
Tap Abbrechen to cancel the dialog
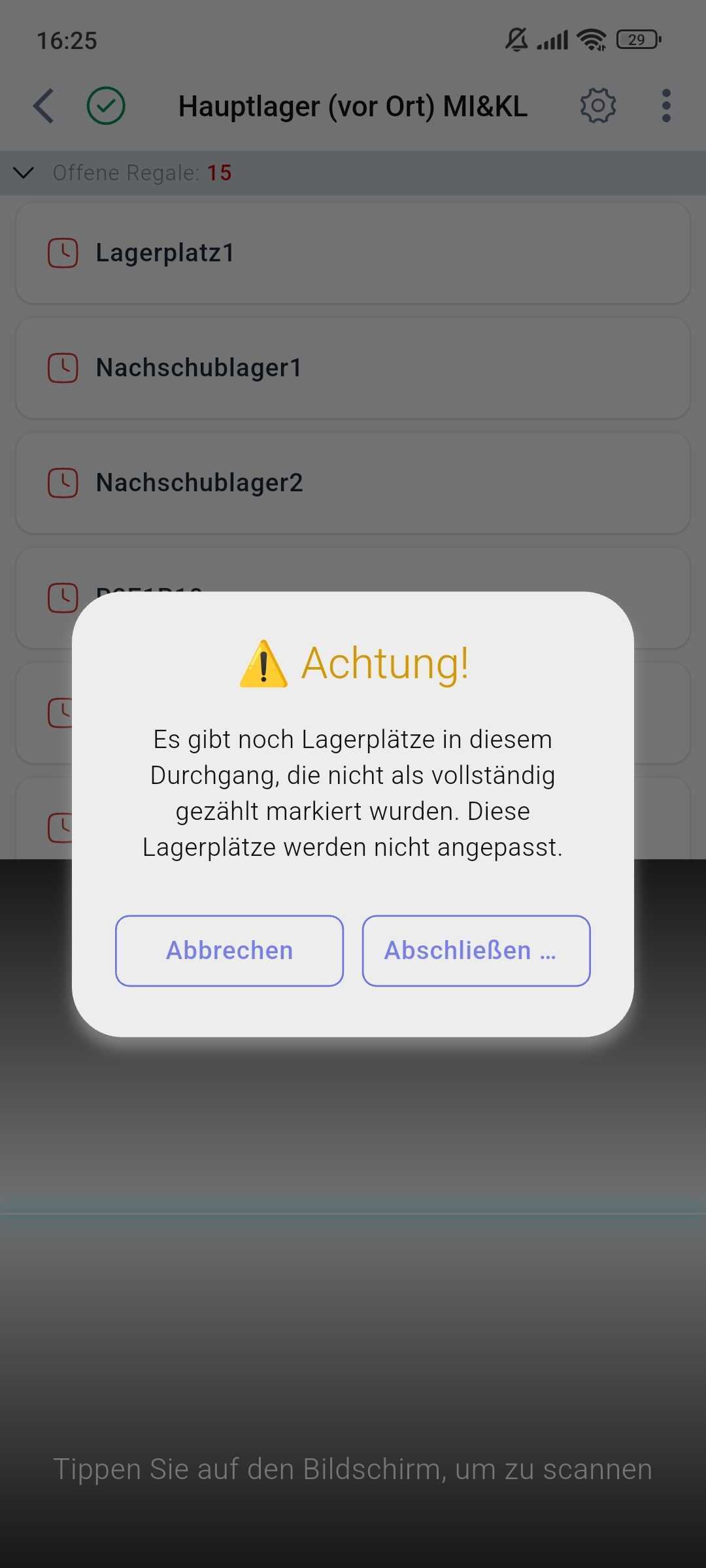[x=229, y=951]
